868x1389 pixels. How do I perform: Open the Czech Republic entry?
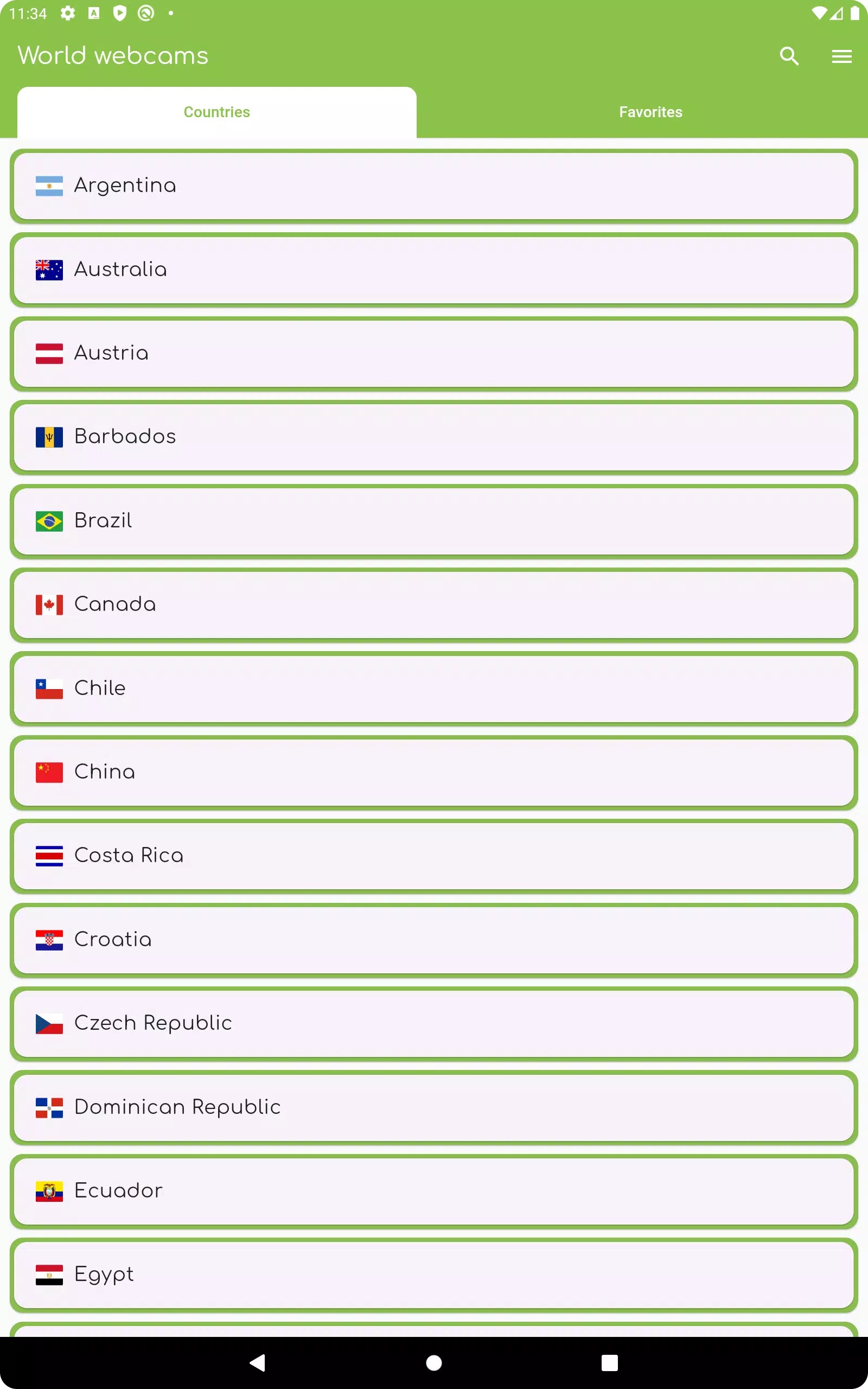(x=434, y=1023)
